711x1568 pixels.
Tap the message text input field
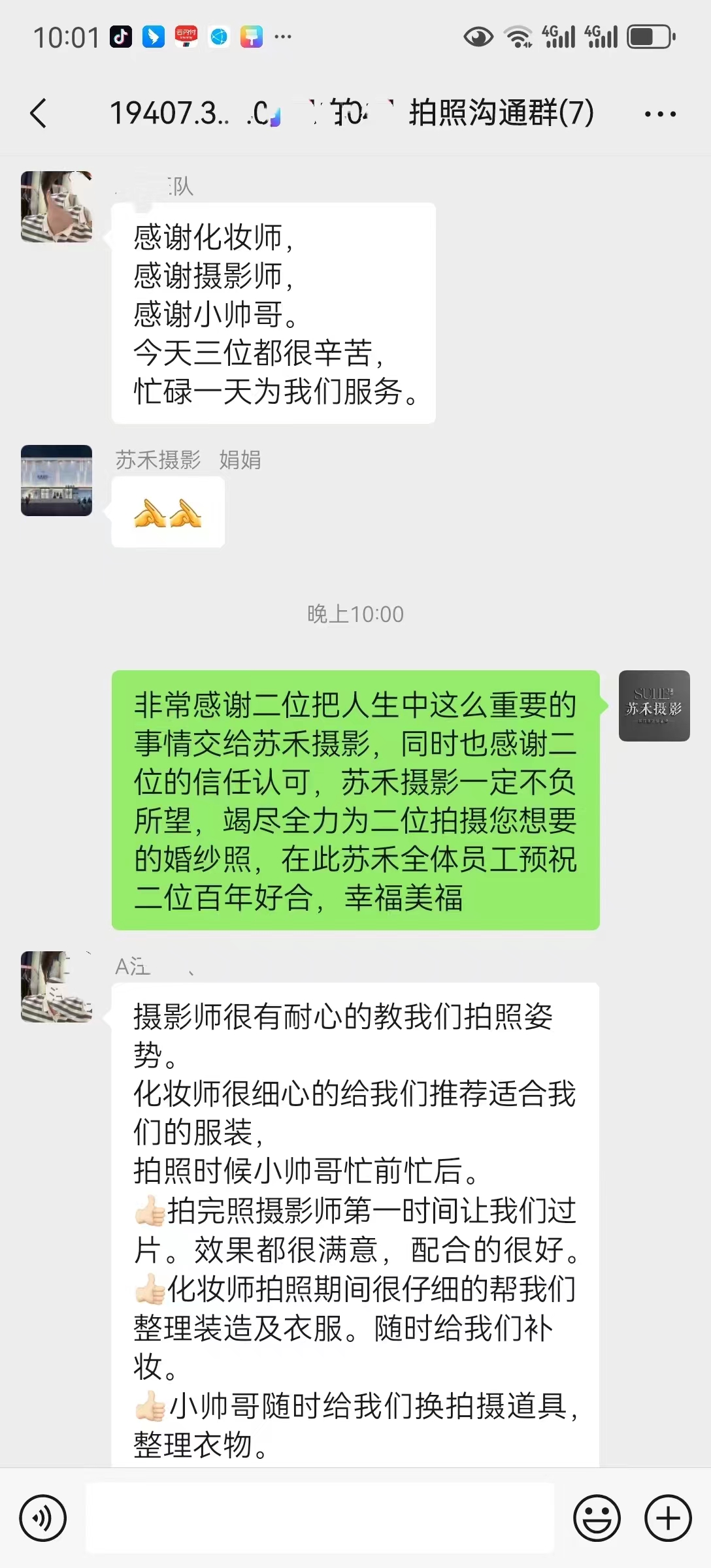(x=320, y=1518)
